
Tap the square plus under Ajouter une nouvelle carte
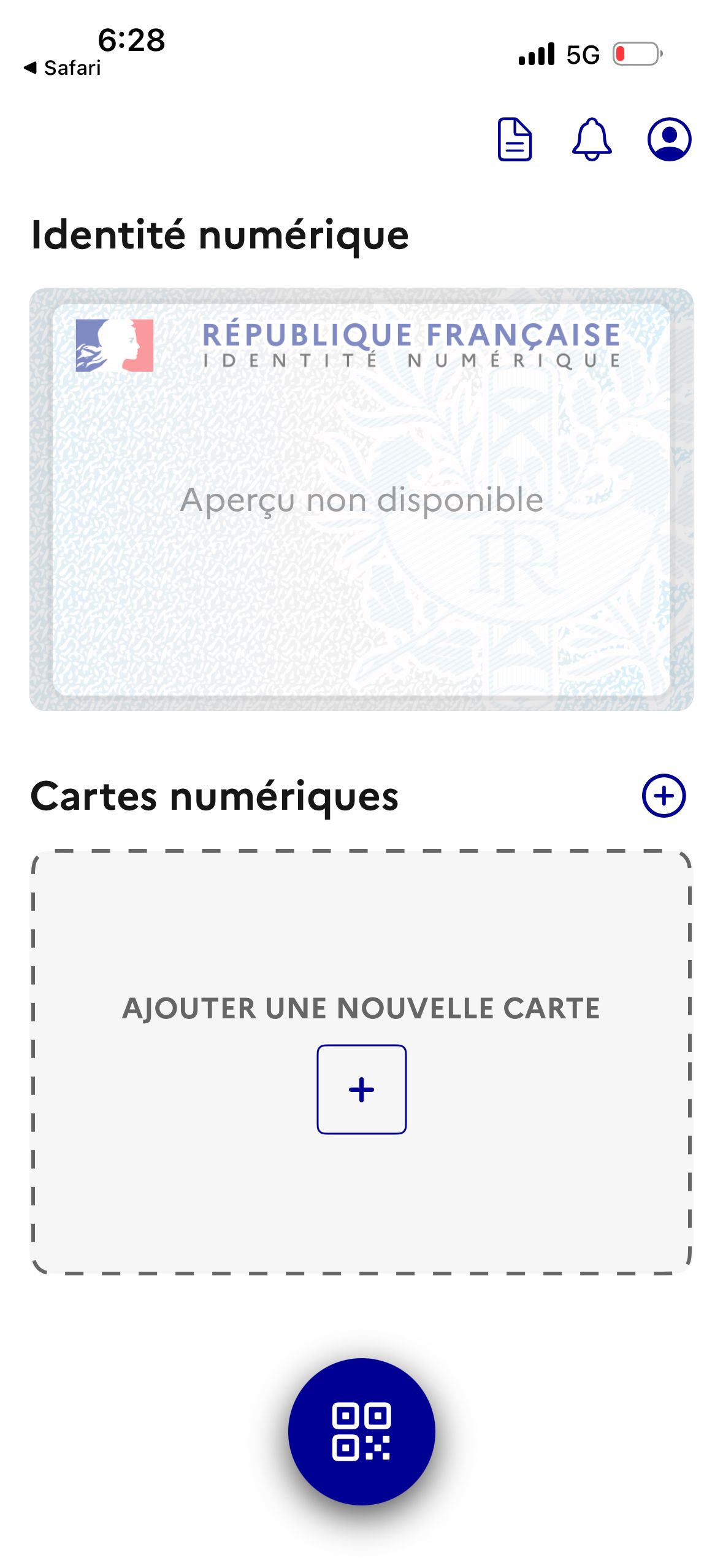[361, 1090]
